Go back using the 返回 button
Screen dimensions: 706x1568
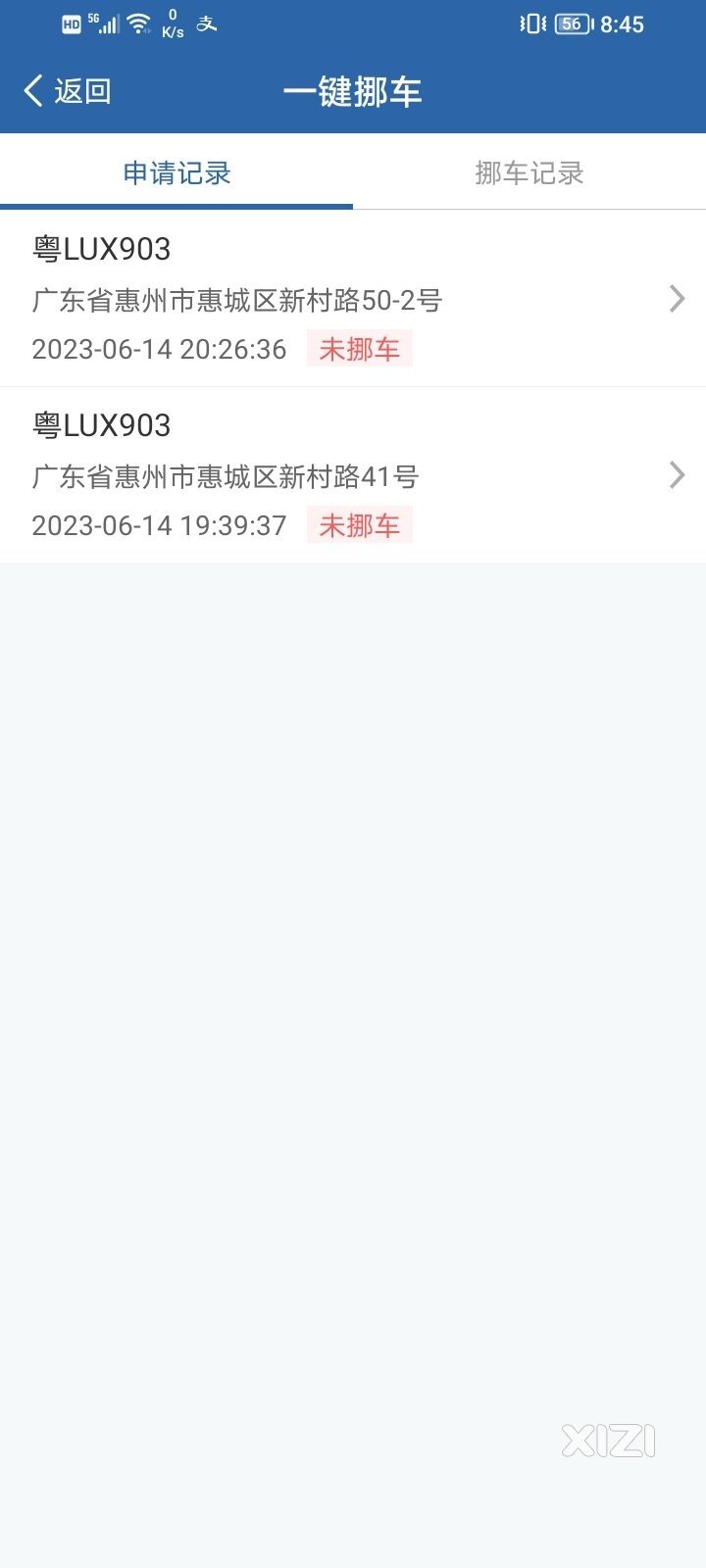click(x=67, y=91)
